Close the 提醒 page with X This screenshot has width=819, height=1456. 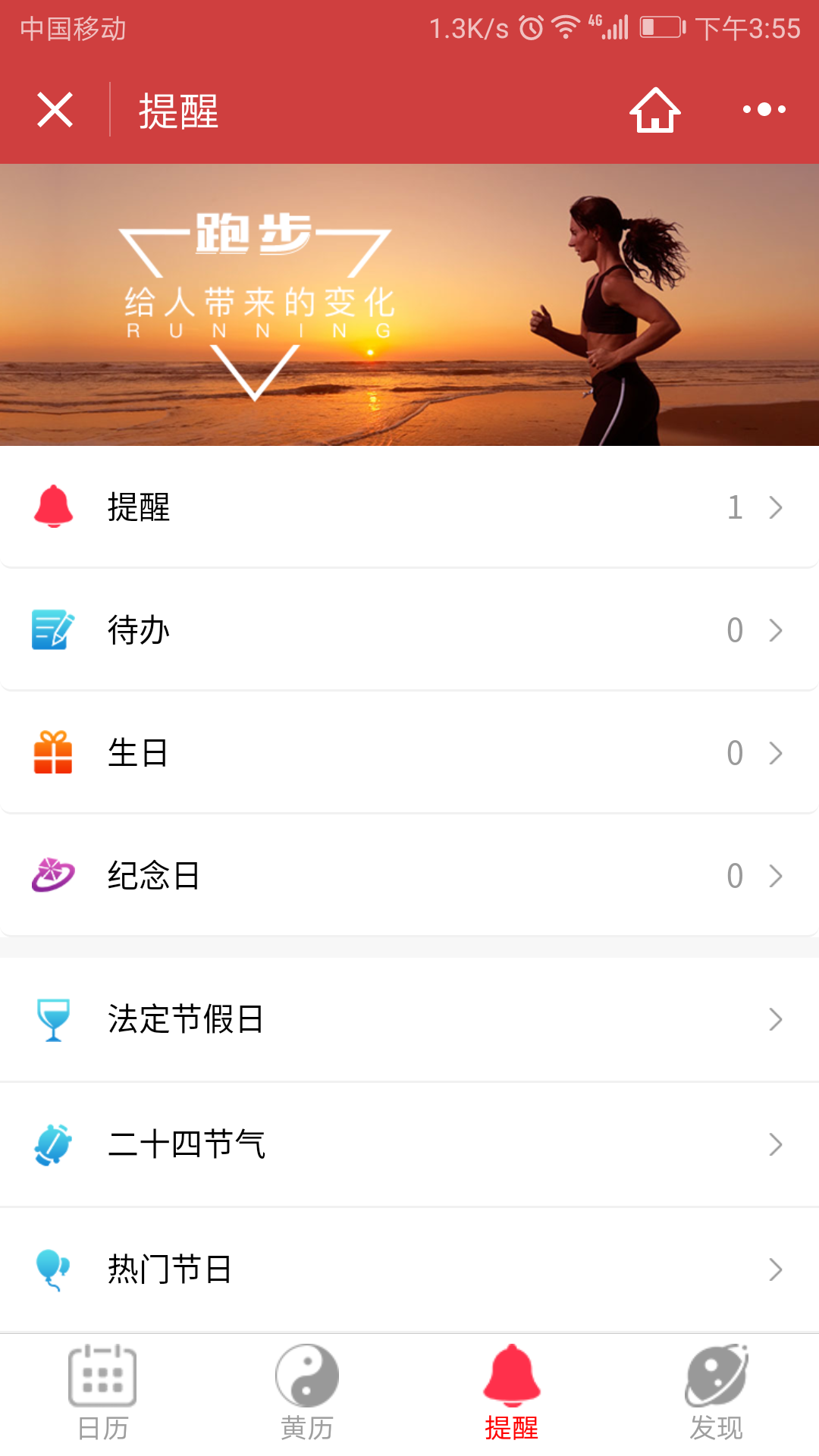[55, 110]
